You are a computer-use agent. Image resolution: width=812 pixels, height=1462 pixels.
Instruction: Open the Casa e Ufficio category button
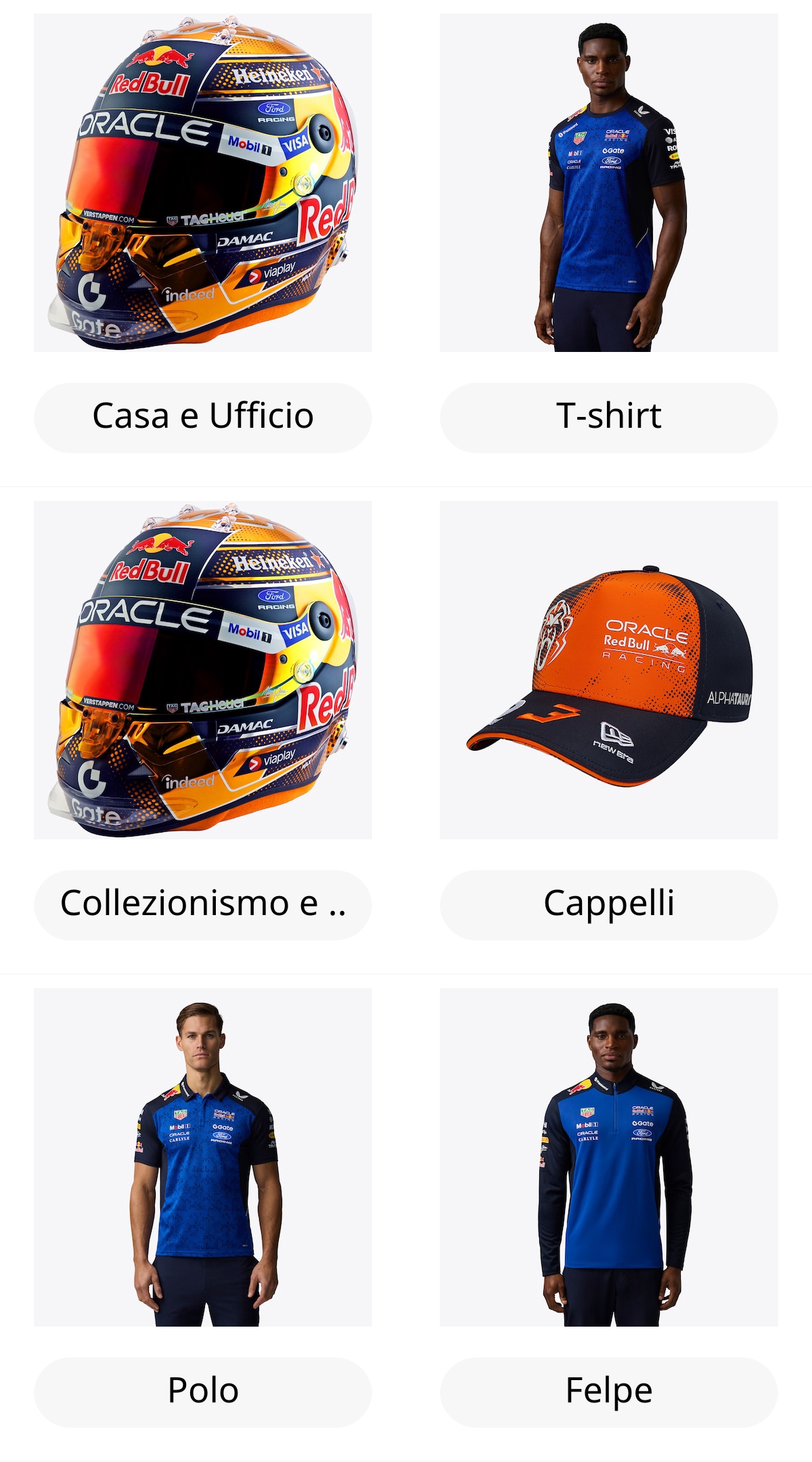pyautogui.click(x=203, y=418)
